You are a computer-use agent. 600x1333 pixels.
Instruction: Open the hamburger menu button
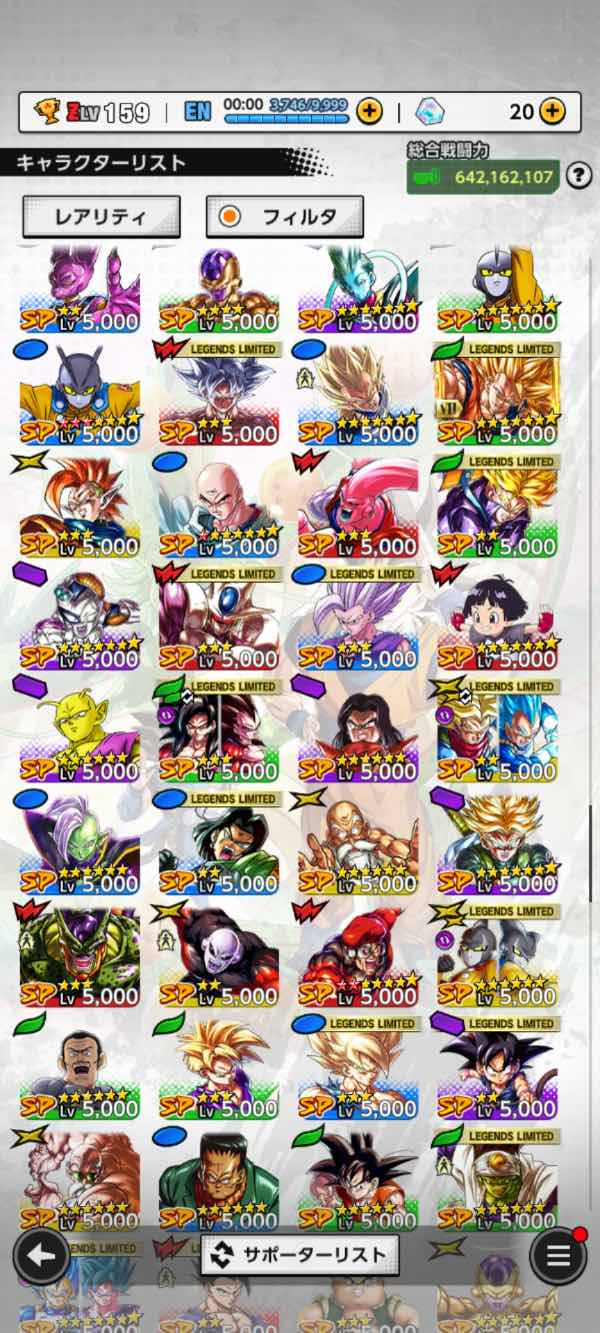[x=558, y=1256]
